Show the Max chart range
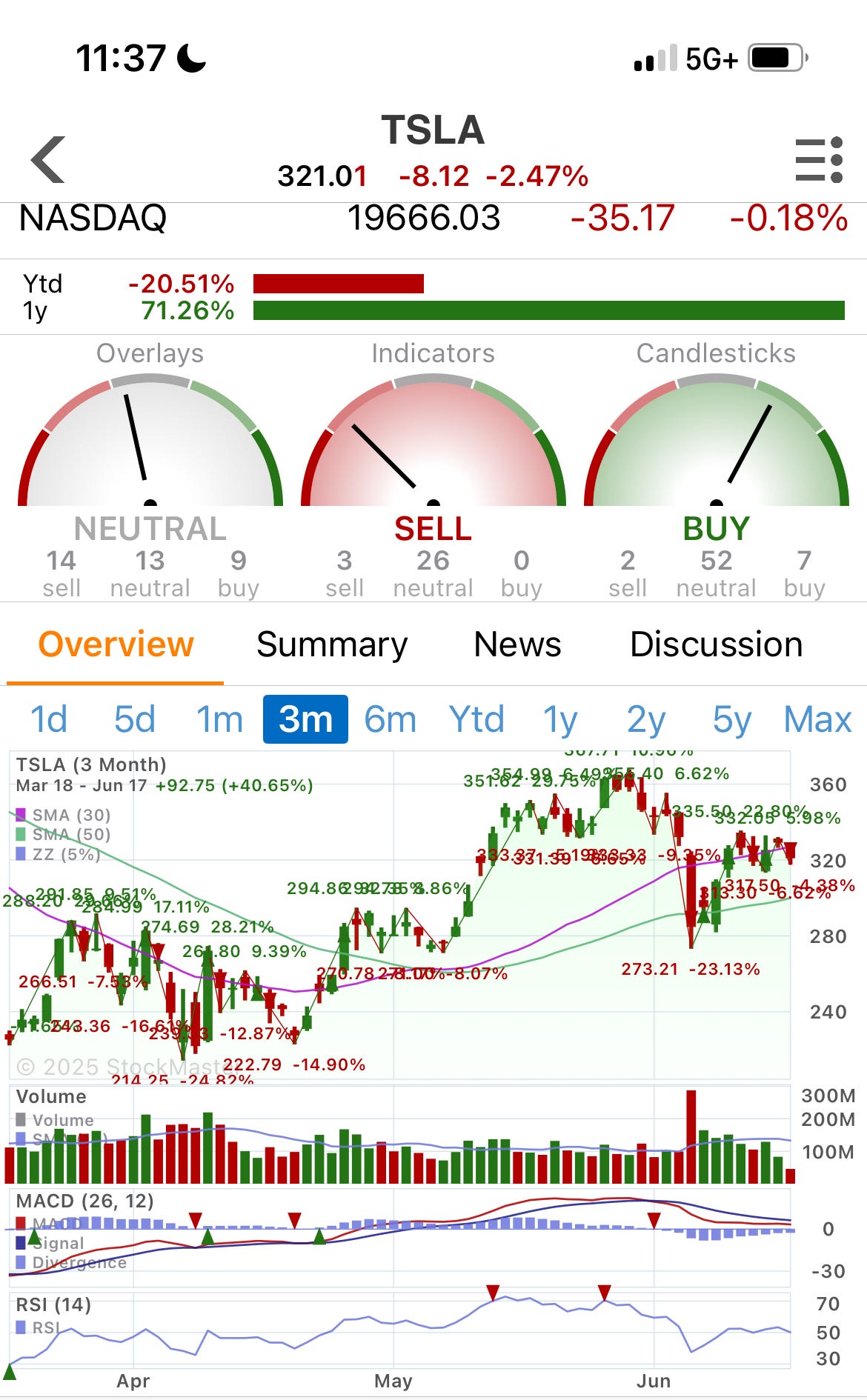Screen dimensions: 867x1400 click(818, 719)
